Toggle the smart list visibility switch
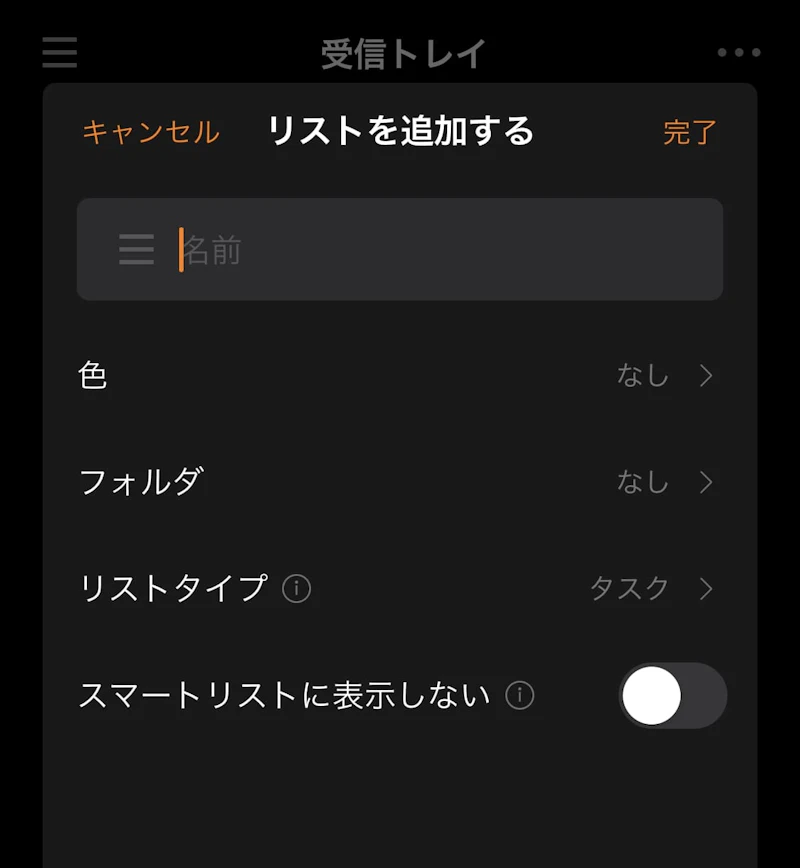The height and width of the screenshot is (868, 800). (x=675, y=695)
